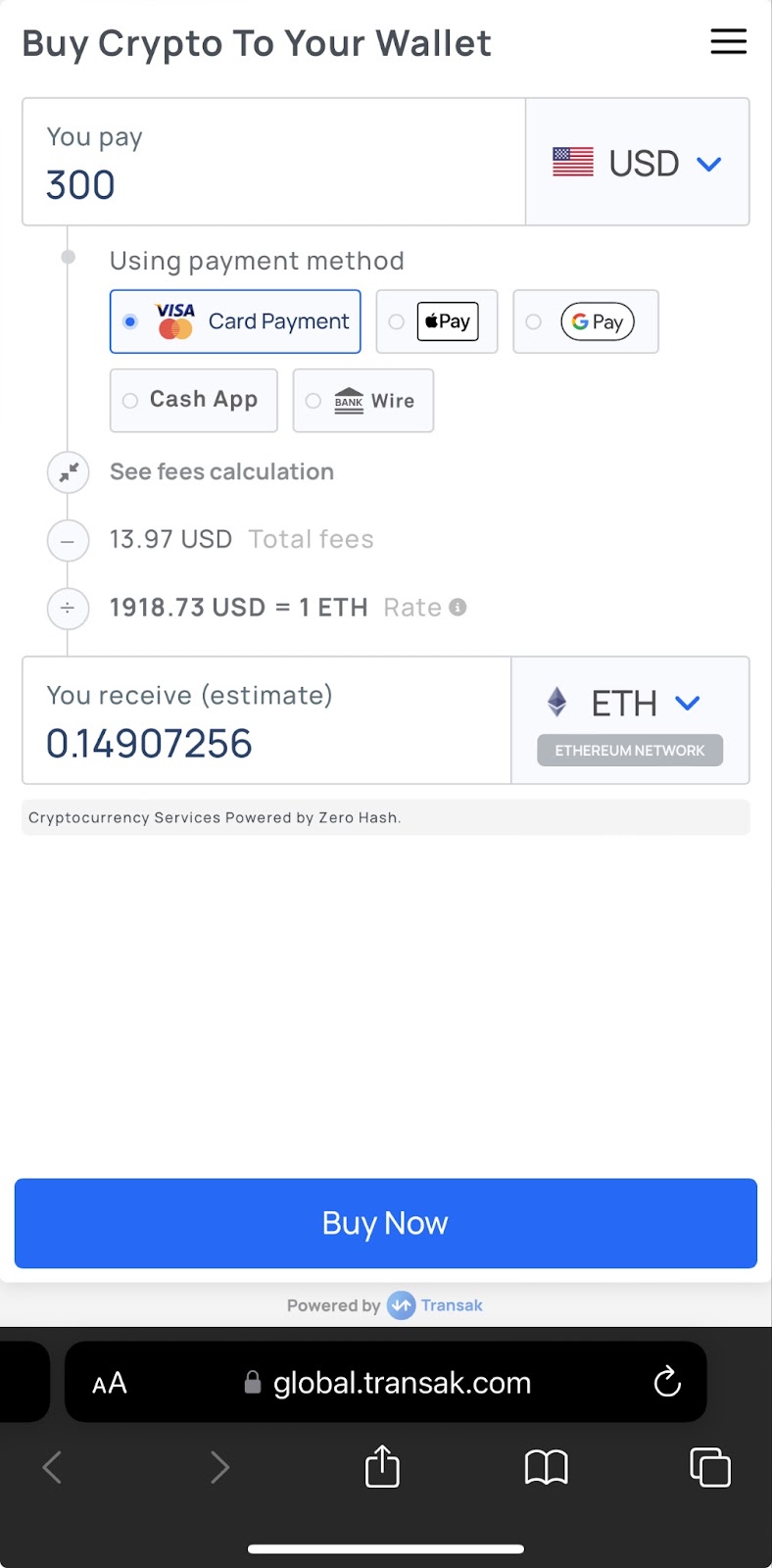Tap the global.transak.com address bar
Image resolution: width=772 pixels, height=1568 pixels.
tap(402, 1383)
